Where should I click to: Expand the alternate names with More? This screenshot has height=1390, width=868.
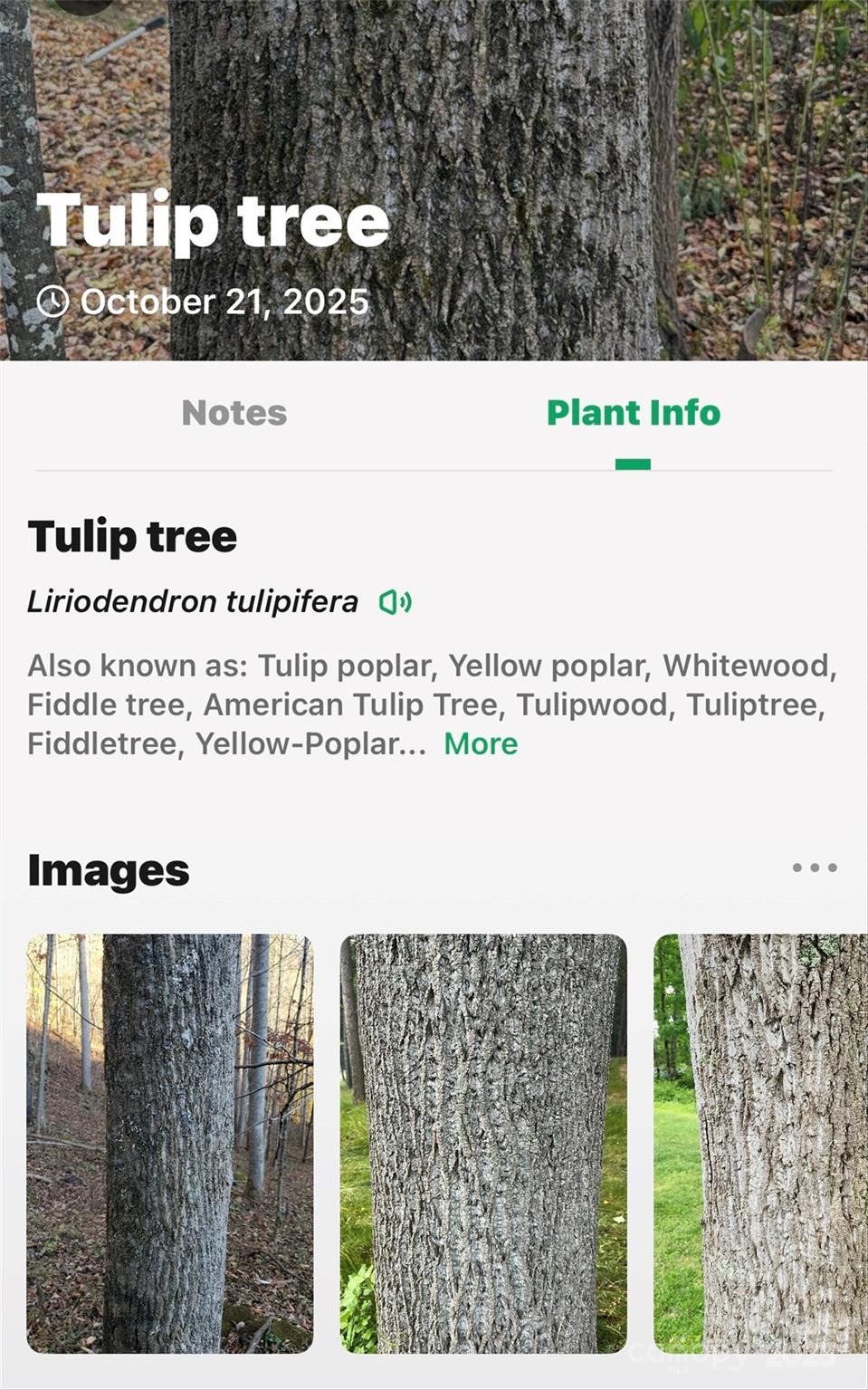click(481, 744)
